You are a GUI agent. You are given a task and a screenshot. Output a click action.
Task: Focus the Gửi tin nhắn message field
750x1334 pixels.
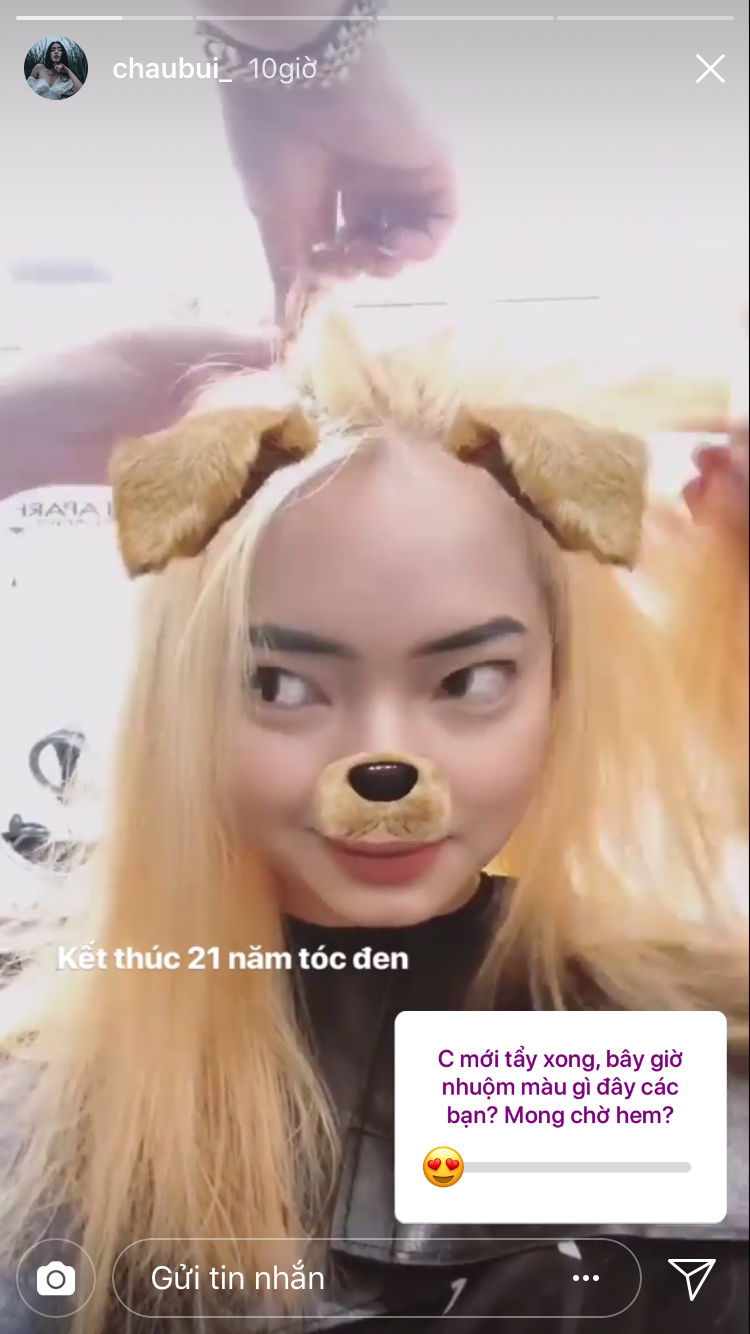tap(340, 1278)
